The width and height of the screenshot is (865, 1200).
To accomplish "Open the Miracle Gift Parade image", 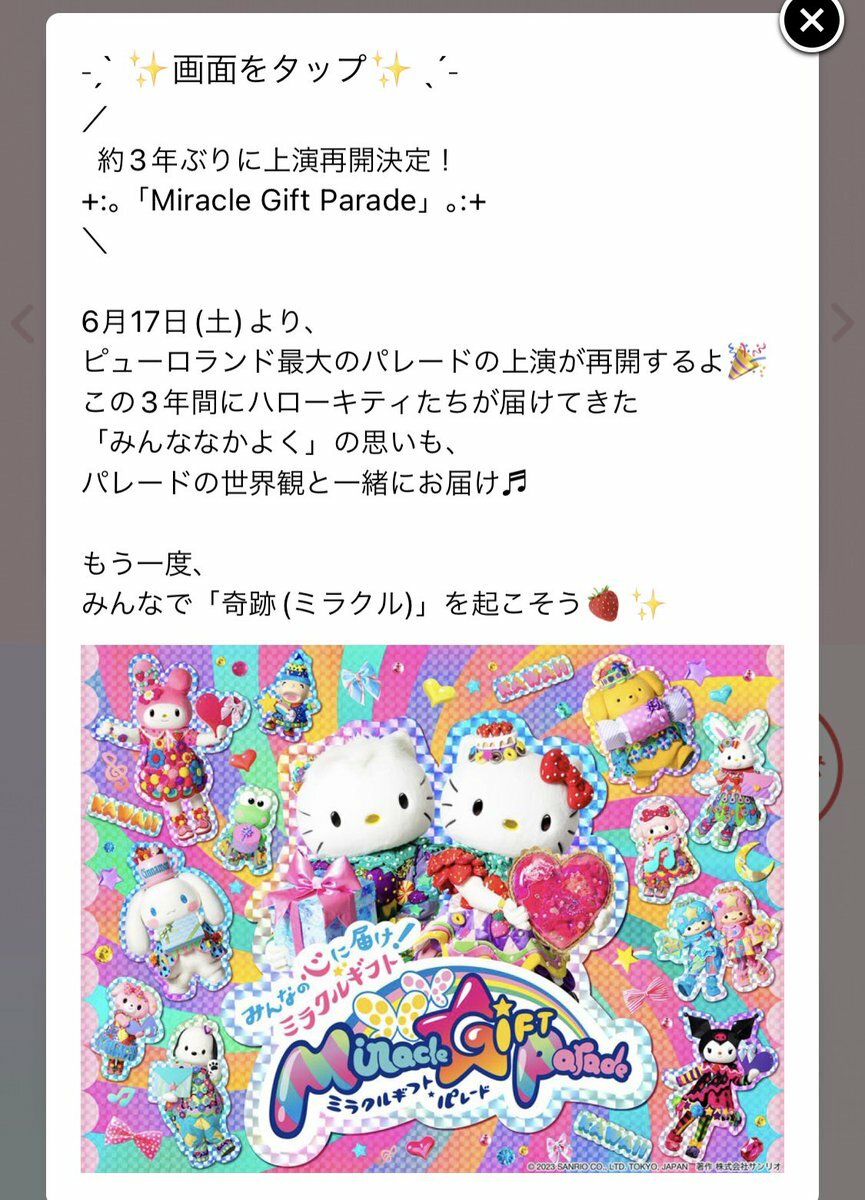I will (432, 908).
